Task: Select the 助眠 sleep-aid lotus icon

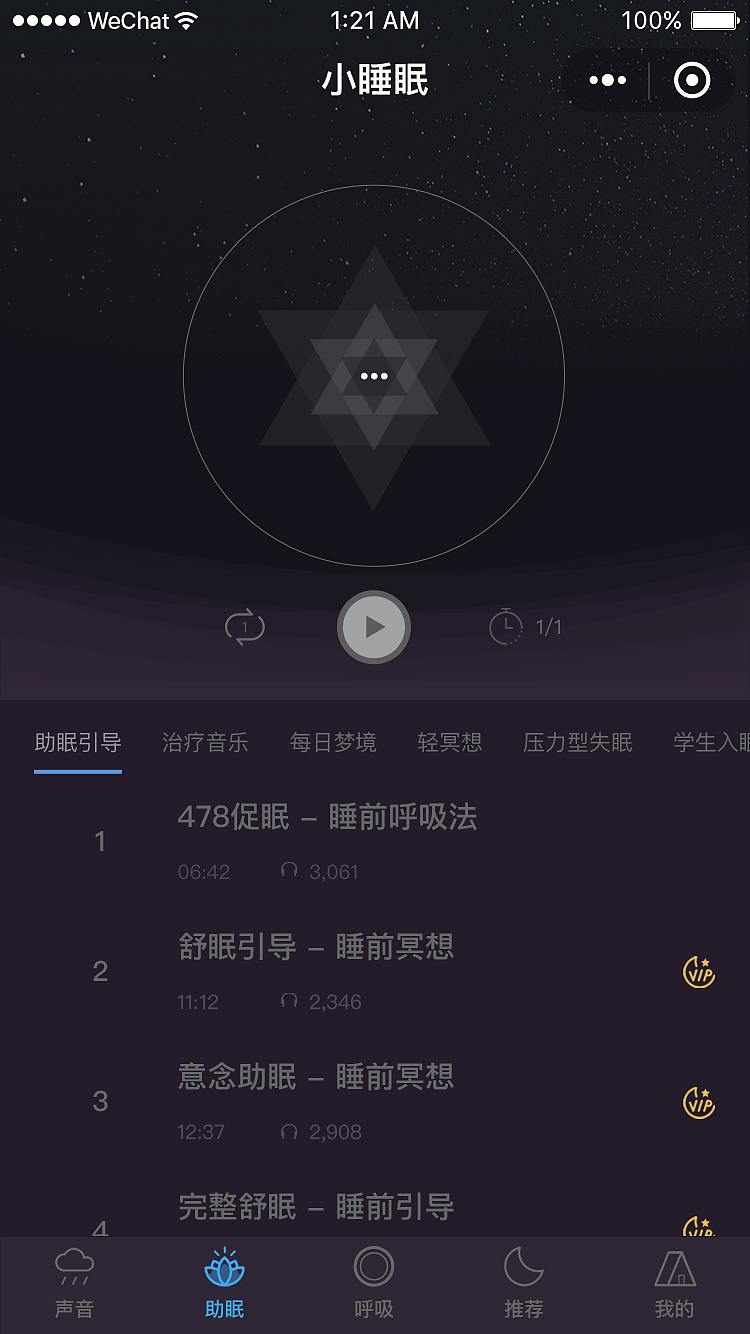Action: click(224, 1283)
